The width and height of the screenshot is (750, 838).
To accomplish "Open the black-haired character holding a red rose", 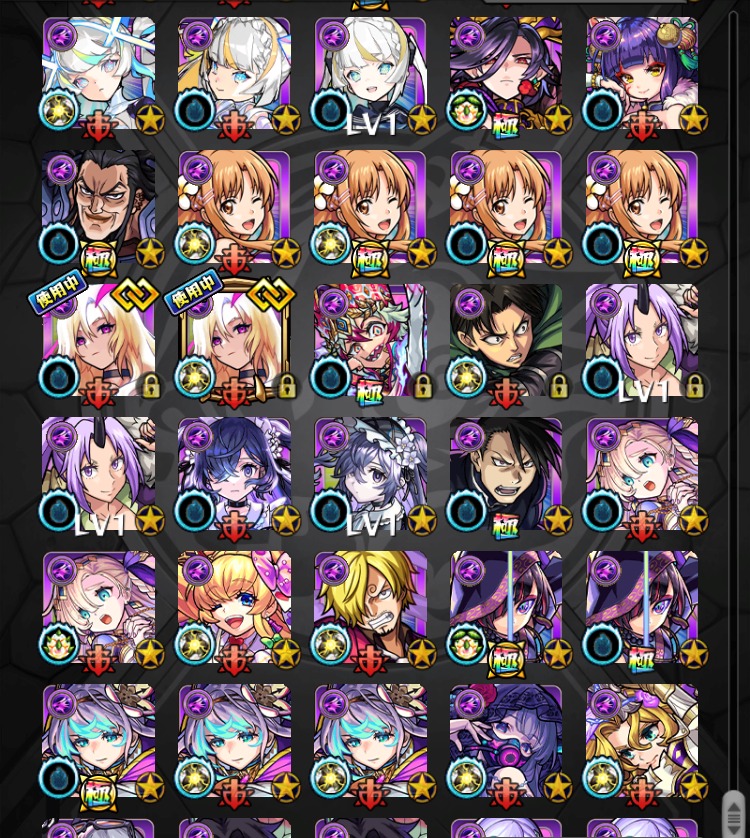I will tap(505, 74).
